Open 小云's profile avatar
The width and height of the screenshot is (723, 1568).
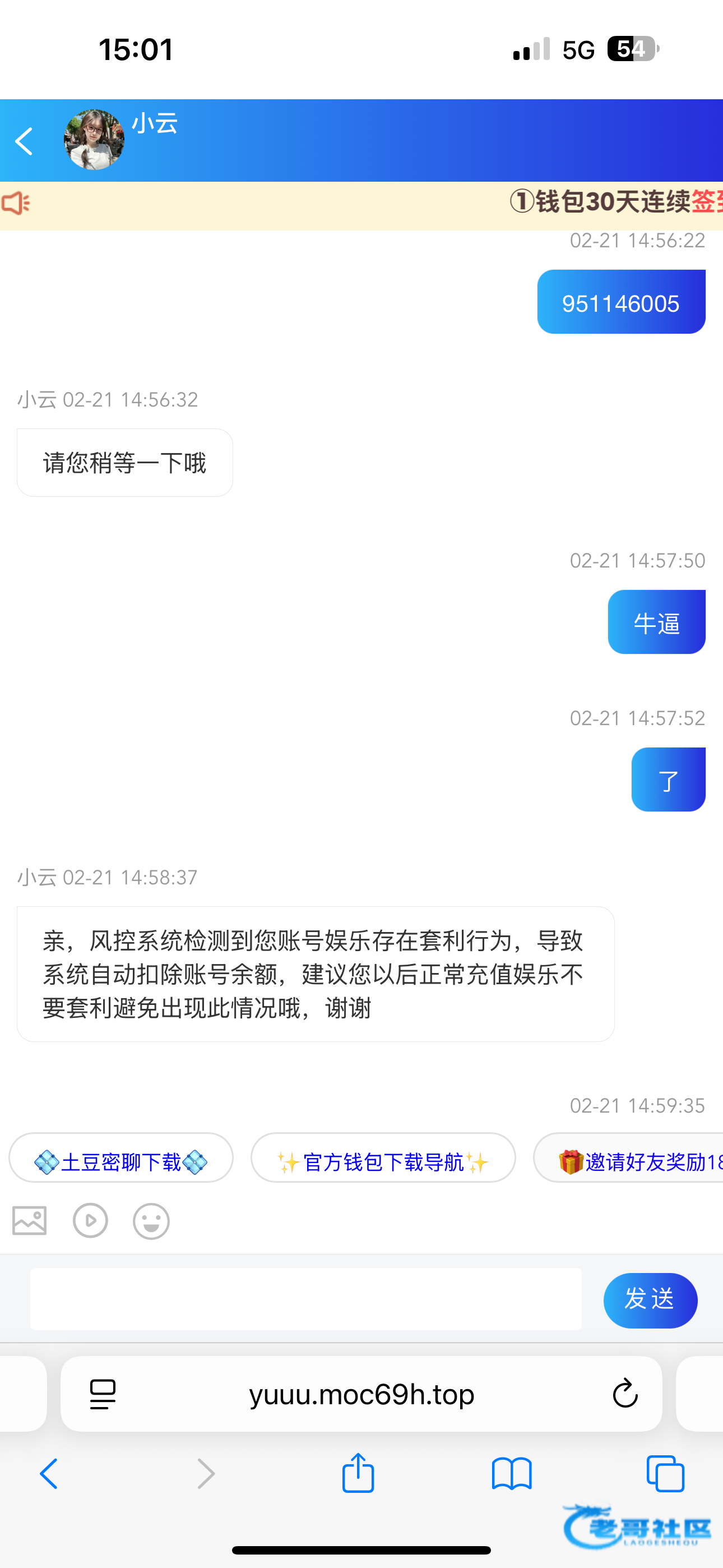coord(94,140)
